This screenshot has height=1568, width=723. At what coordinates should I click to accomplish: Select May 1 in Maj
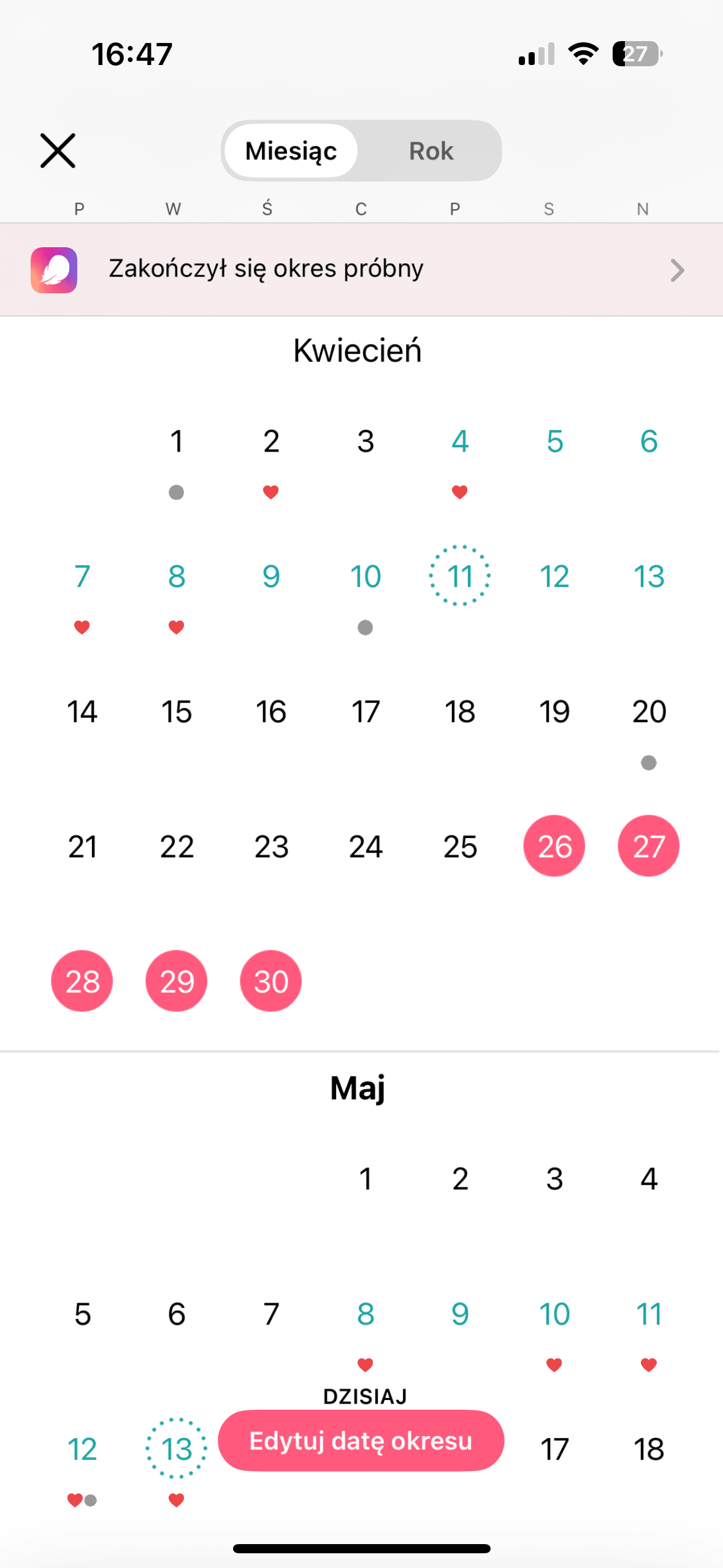[365, 1178]
